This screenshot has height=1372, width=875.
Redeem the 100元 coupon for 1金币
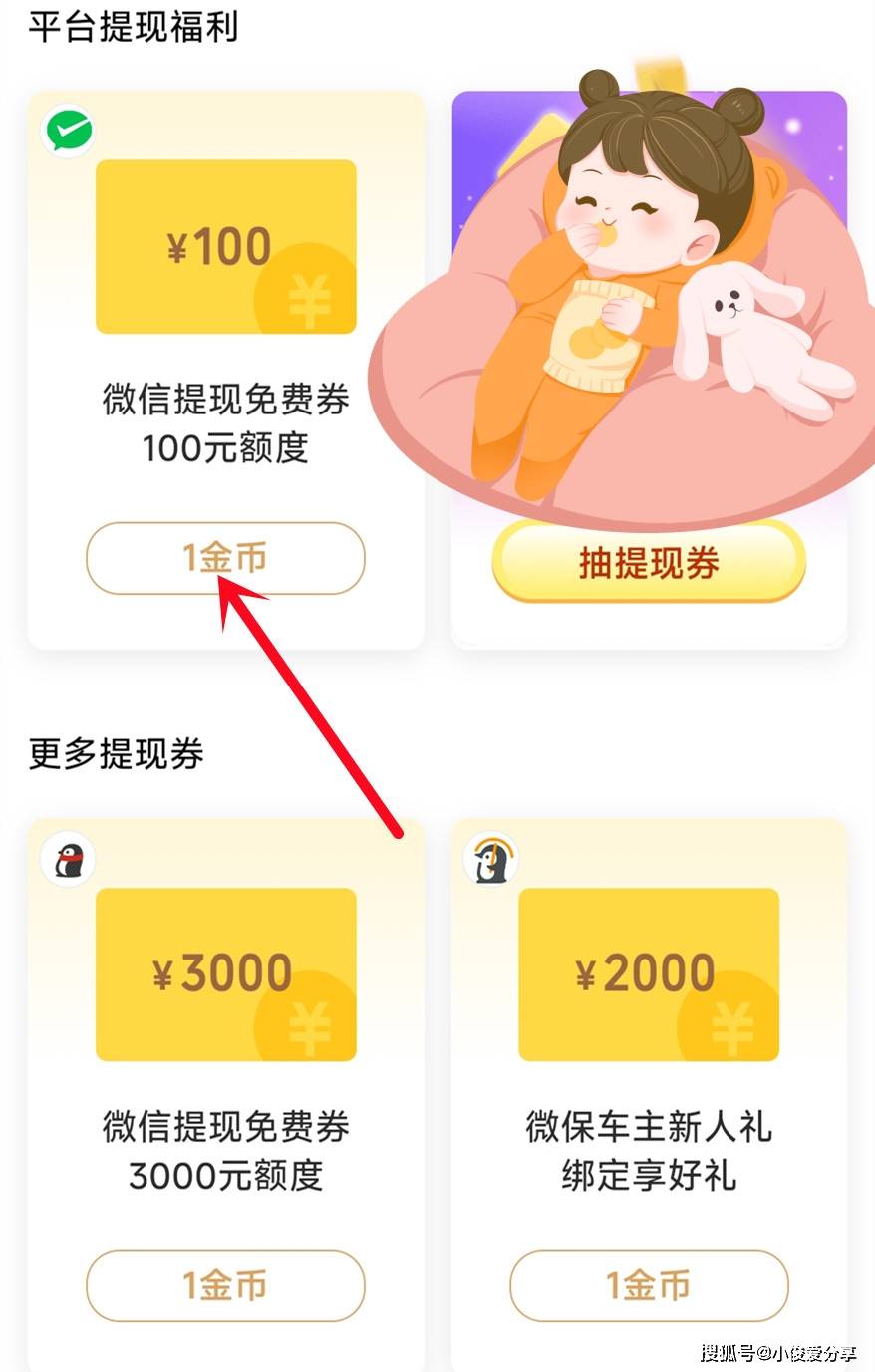225,558
